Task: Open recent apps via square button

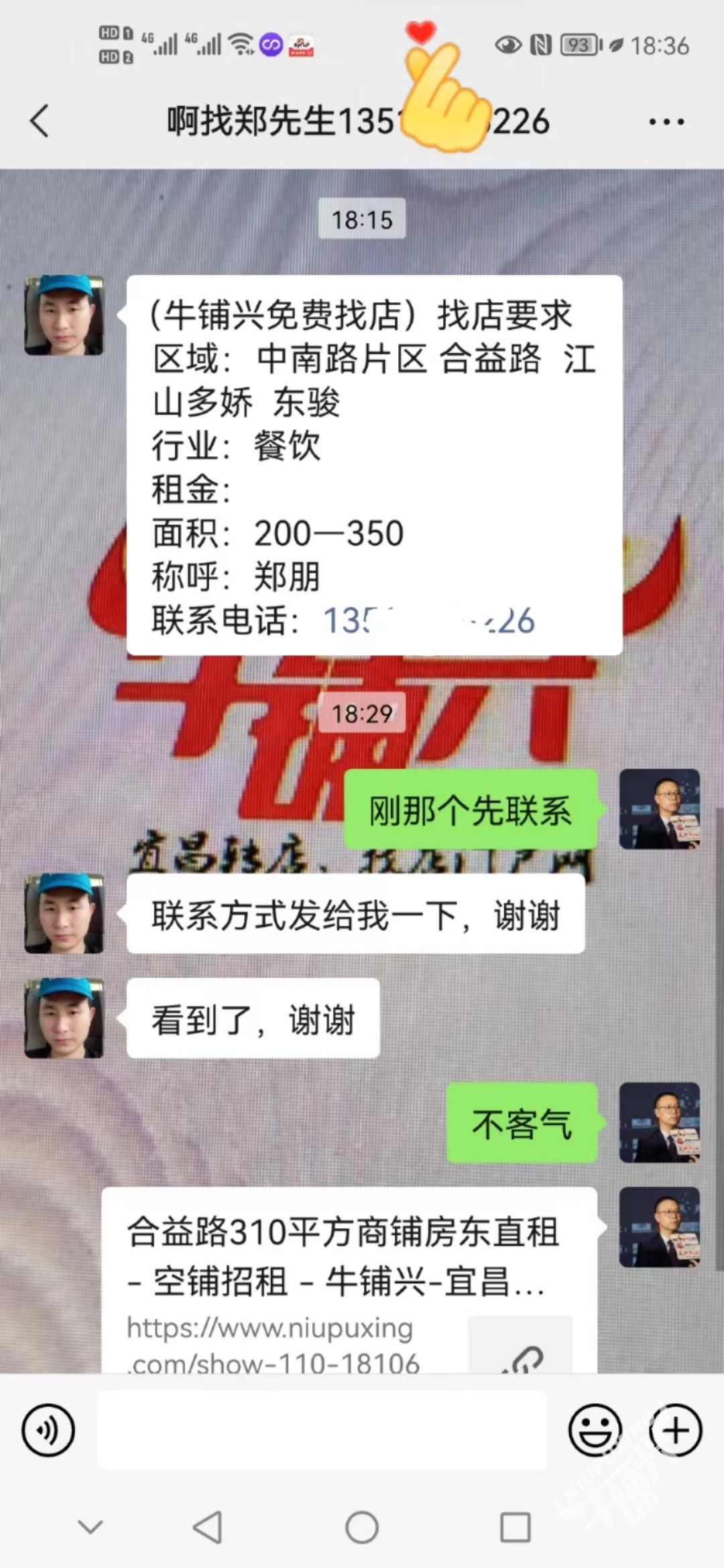Action: click(x=516, y=1528)
